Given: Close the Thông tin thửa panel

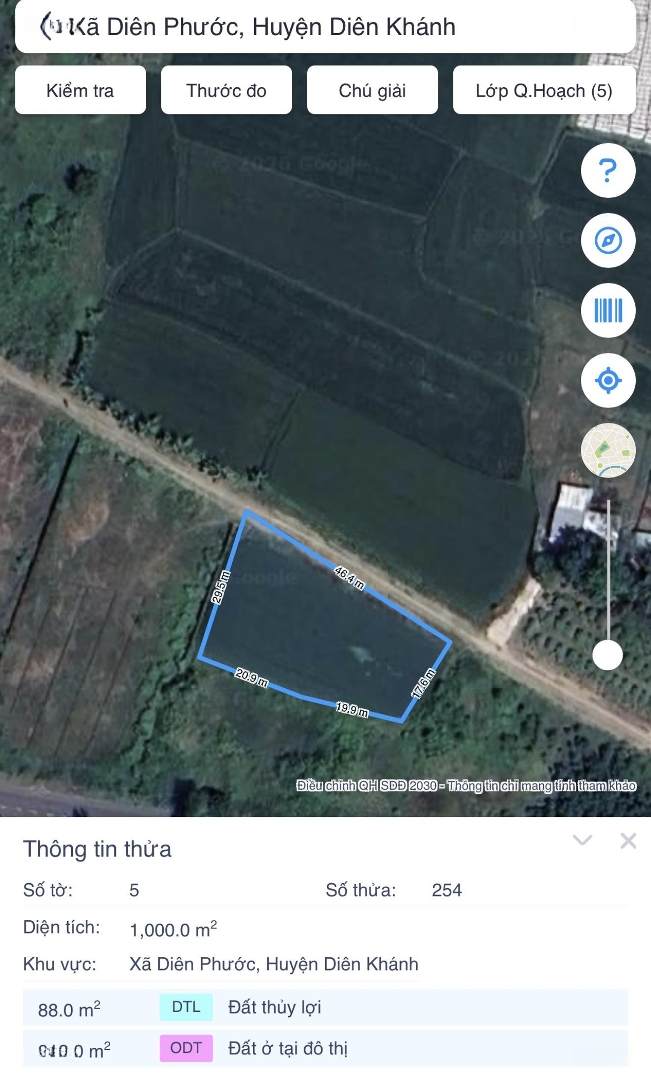Looking at the screenshot, I should 628,841.
